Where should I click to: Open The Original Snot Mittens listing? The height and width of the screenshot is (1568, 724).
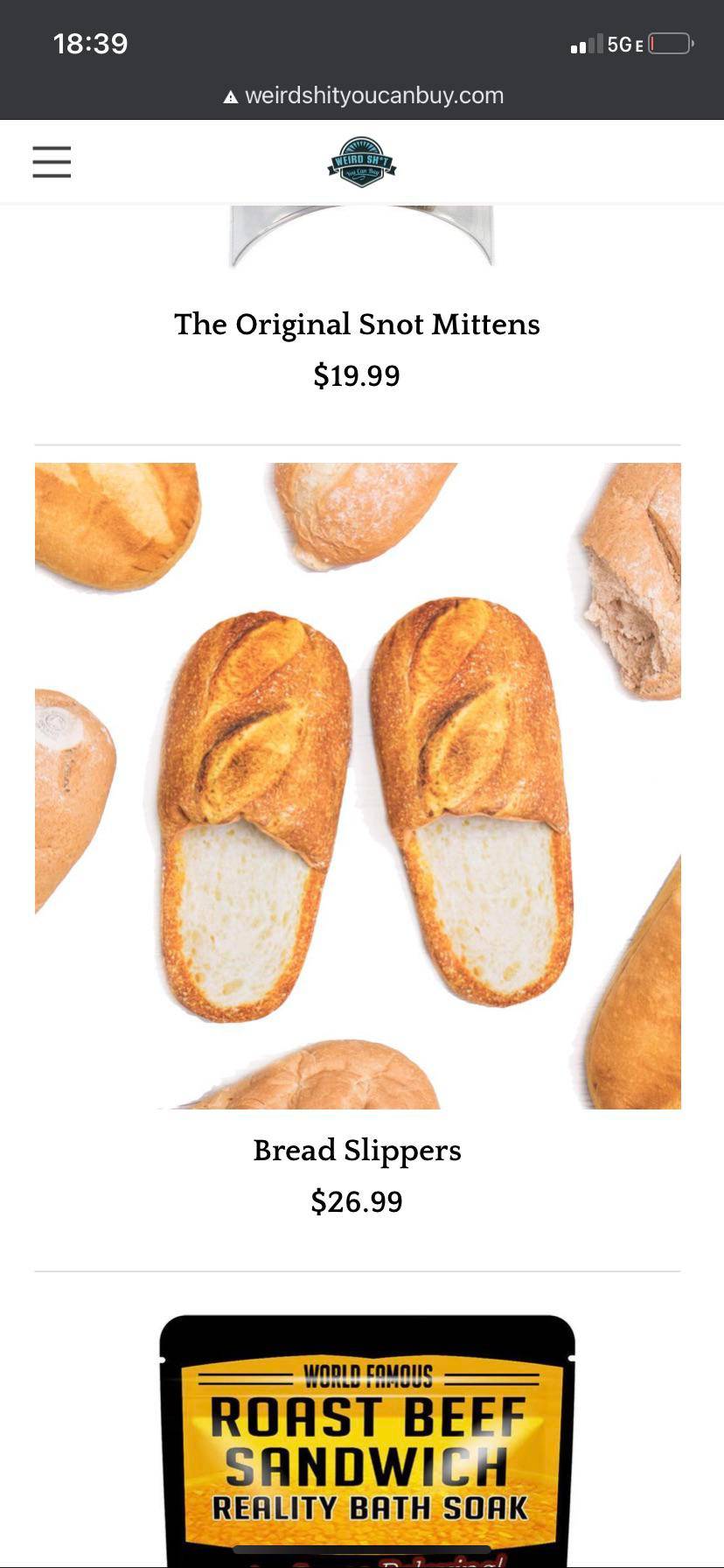click(357, 324)
